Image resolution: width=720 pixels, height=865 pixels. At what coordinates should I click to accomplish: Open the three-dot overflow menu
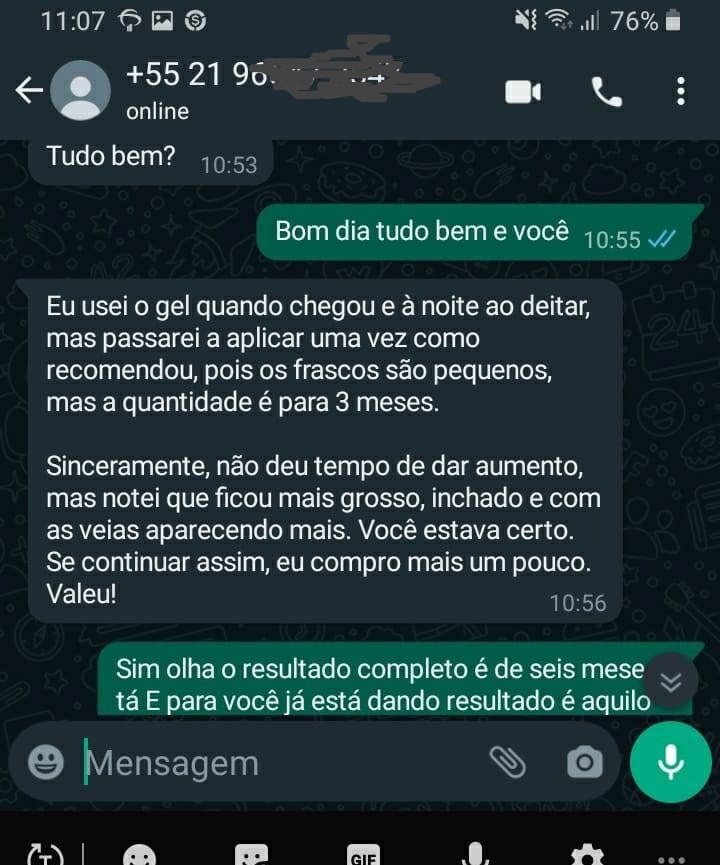[x=681, y=92]
